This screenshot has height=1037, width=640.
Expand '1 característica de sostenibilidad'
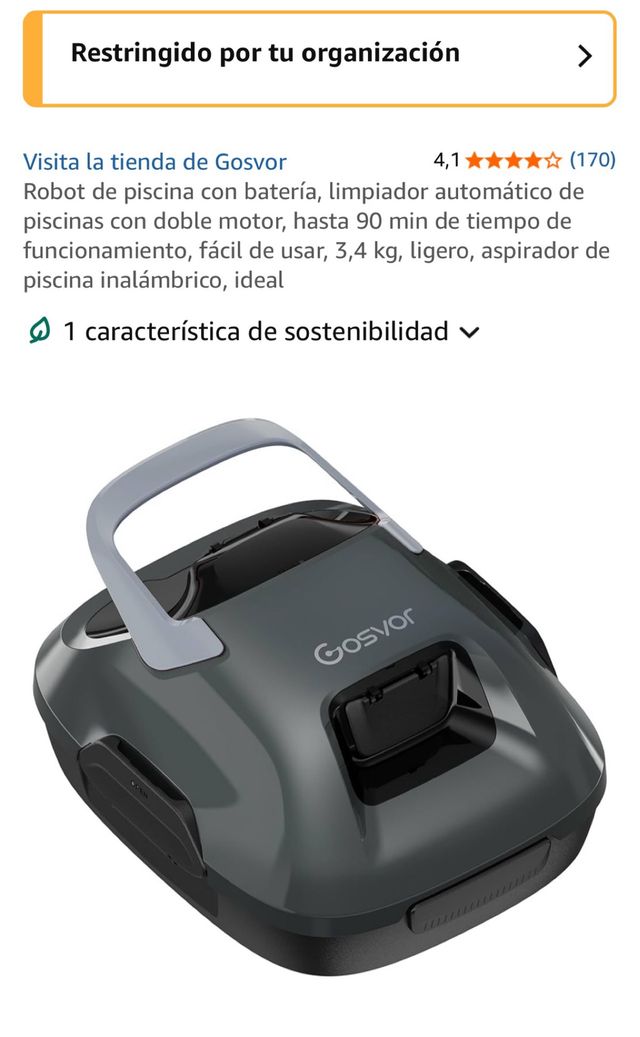[x=255, y=332]
